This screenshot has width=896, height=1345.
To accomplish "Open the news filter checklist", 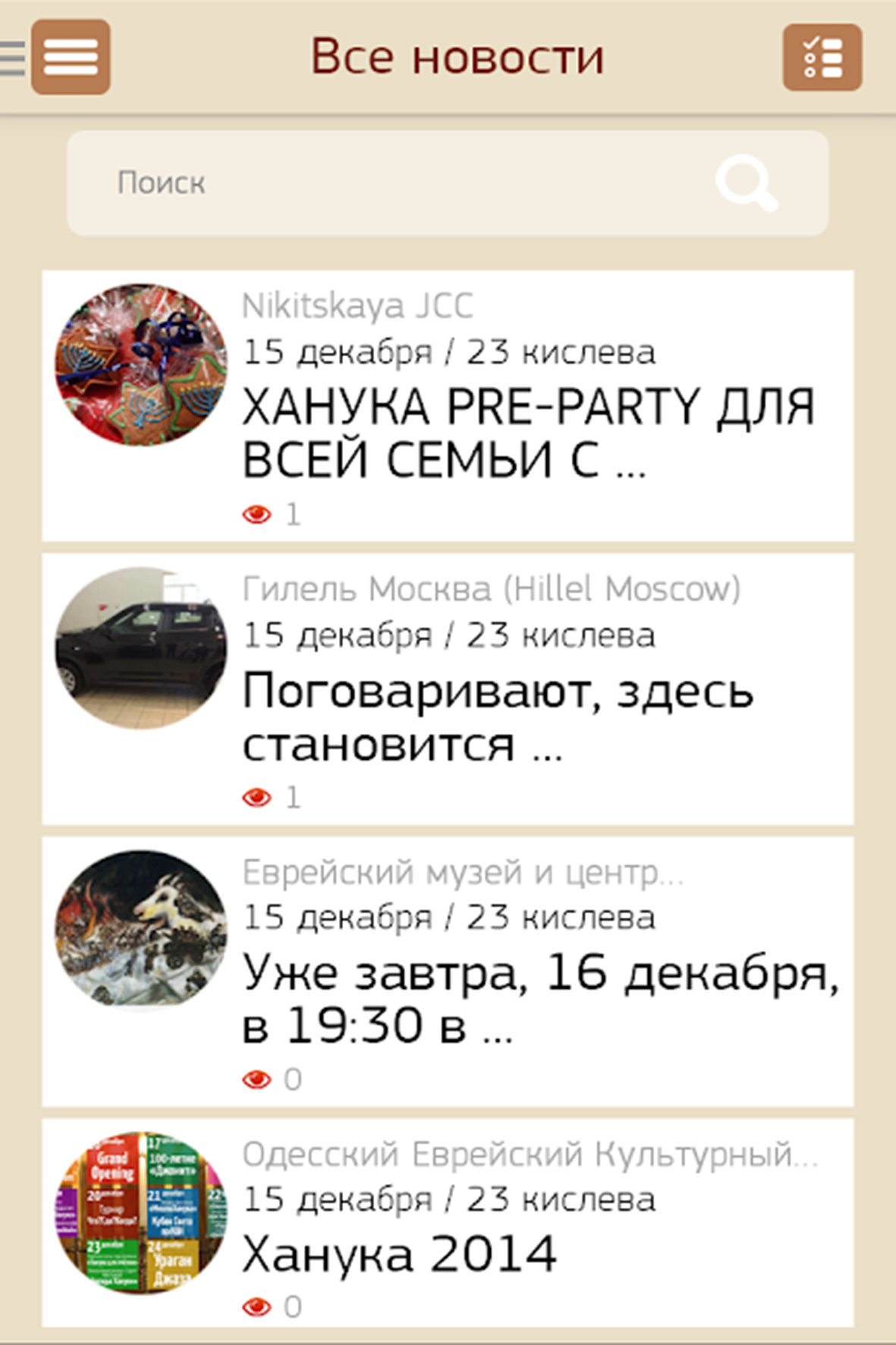I will [822, 58].
